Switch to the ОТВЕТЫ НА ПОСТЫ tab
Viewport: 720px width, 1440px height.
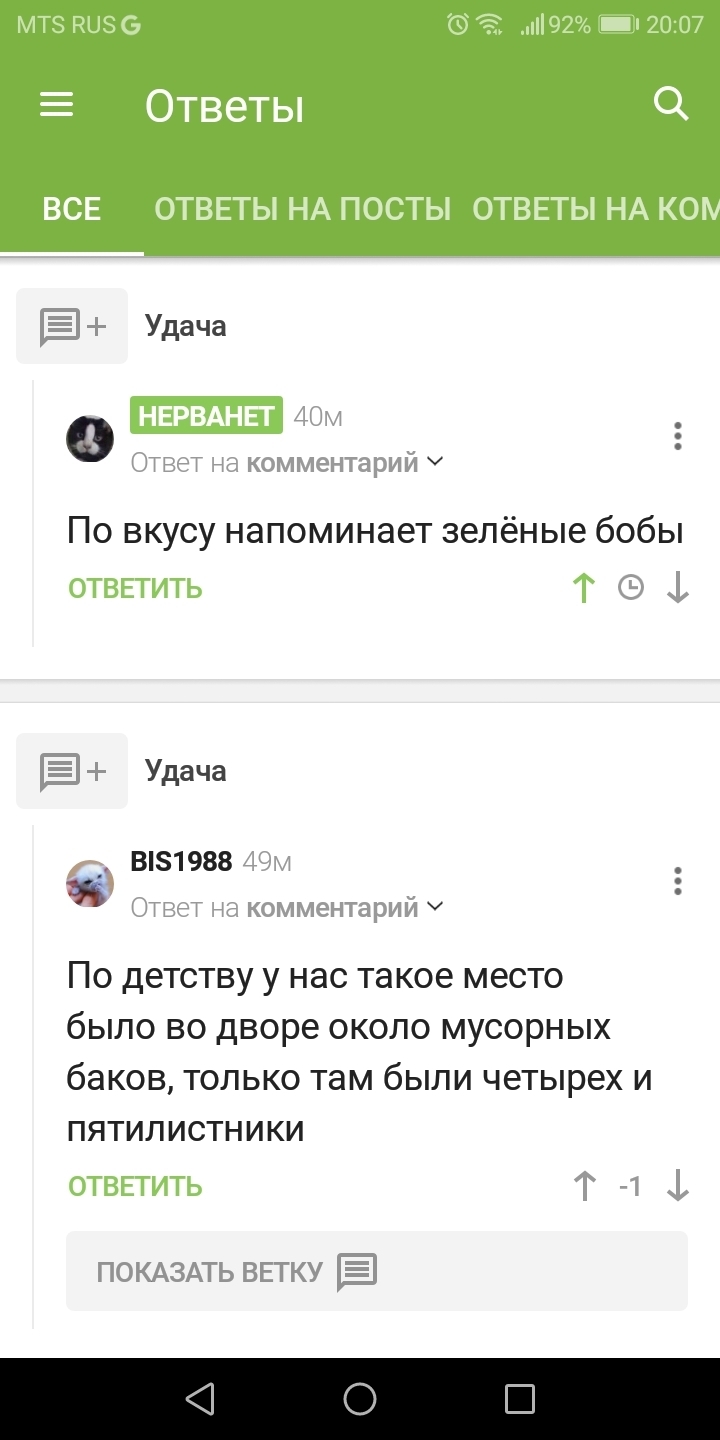[302, 209]
